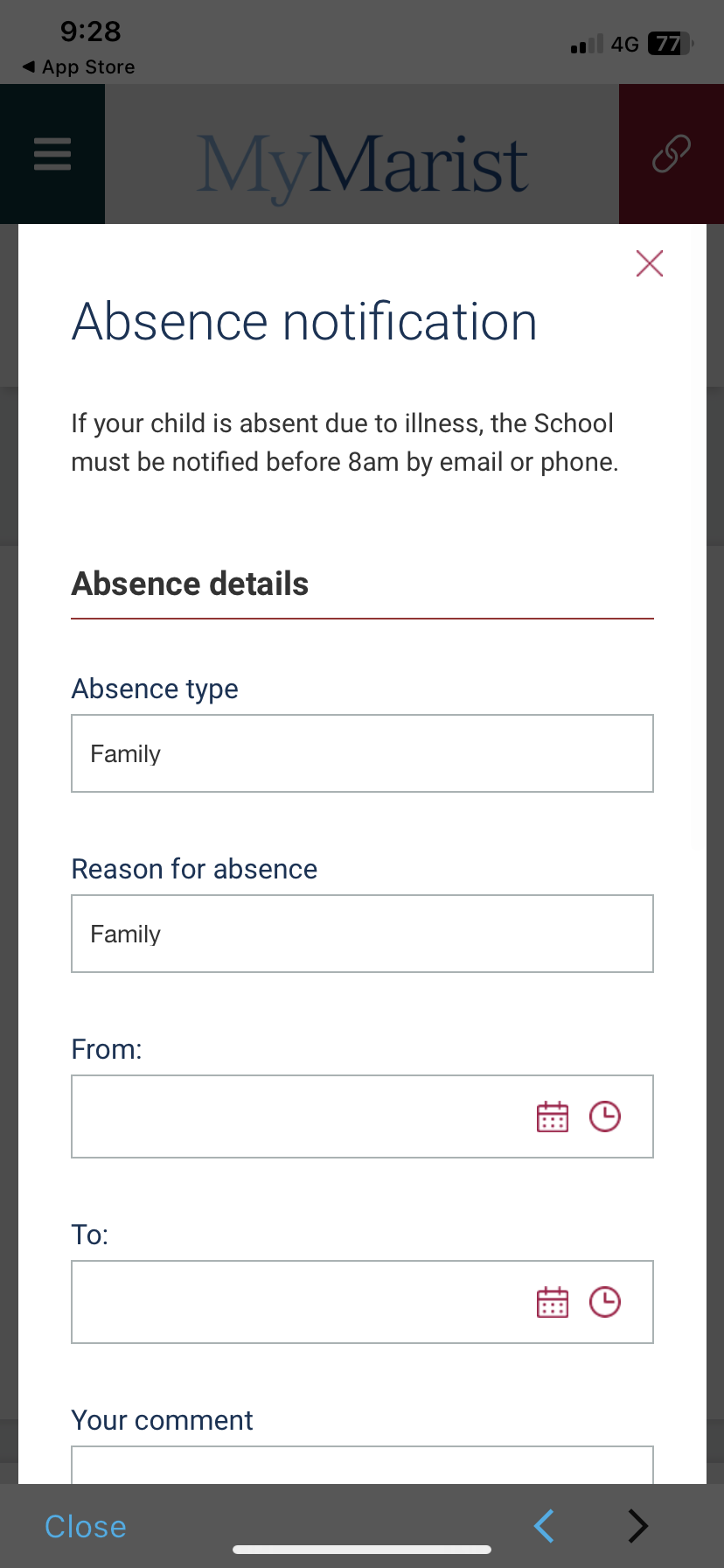This screenshot has height=1568, width=724.
Task: Go forward using the right arrow
Action: (638, 1526)
